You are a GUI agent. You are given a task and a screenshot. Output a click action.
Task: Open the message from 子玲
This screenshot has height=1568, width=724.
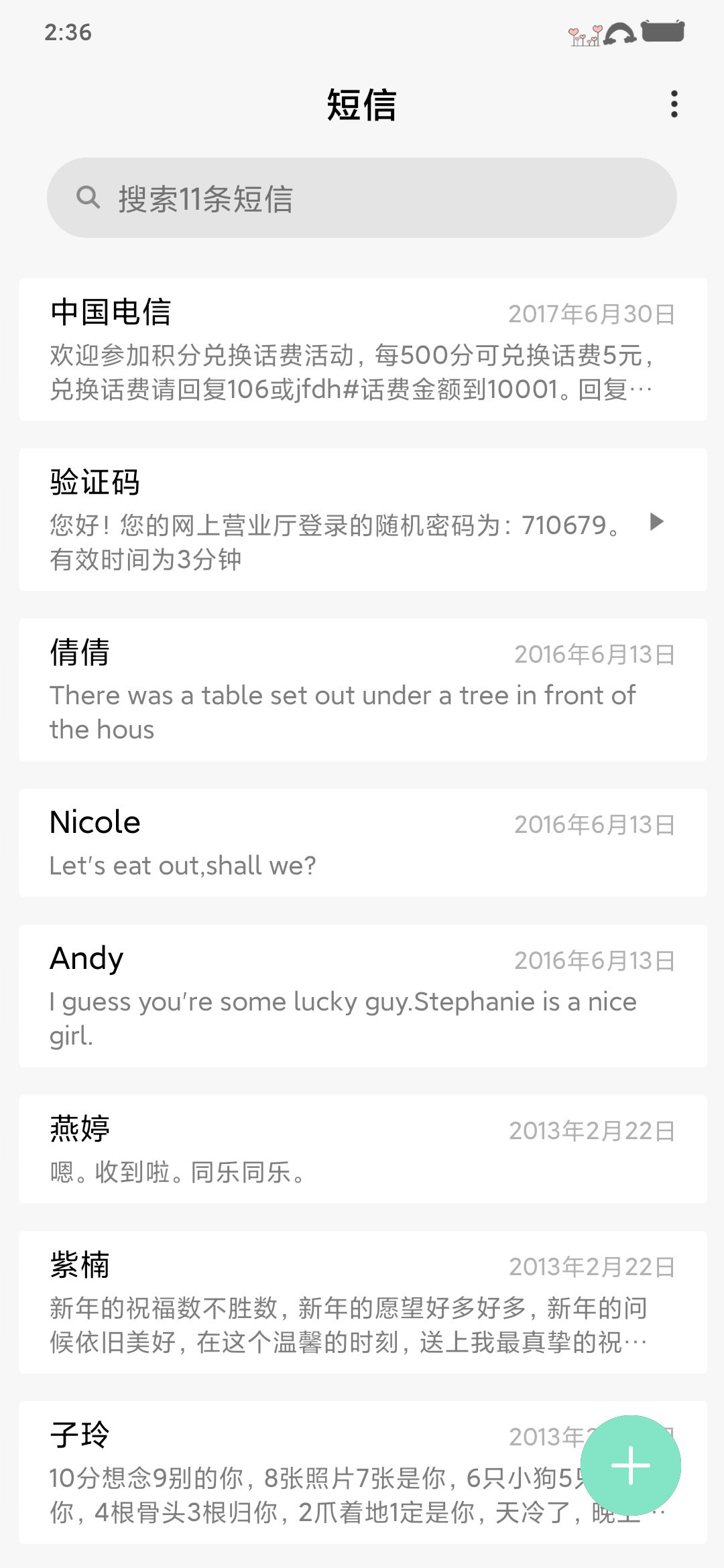coord(302,1472)
